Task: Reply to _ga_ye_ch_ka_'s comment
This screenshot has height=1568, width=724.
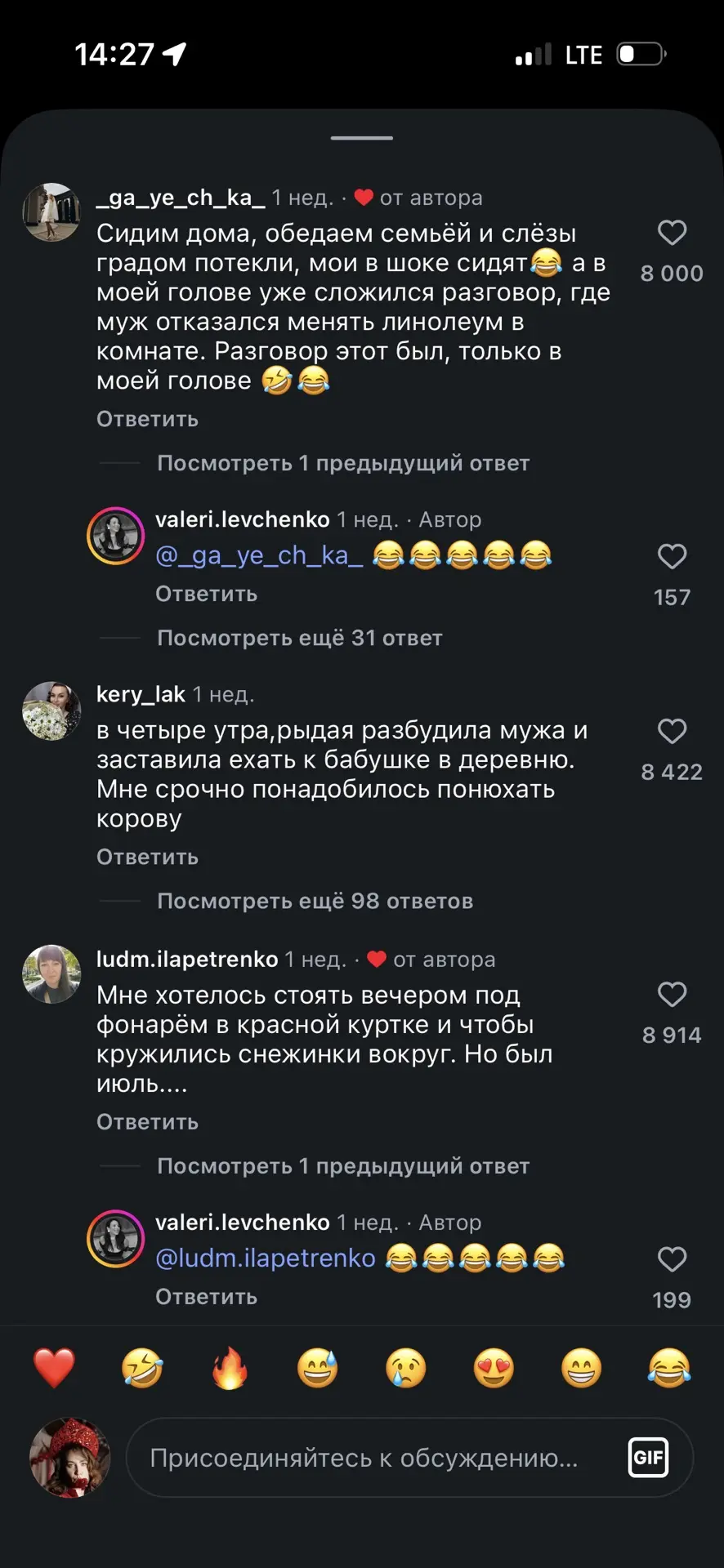Action: coord(147,419)
